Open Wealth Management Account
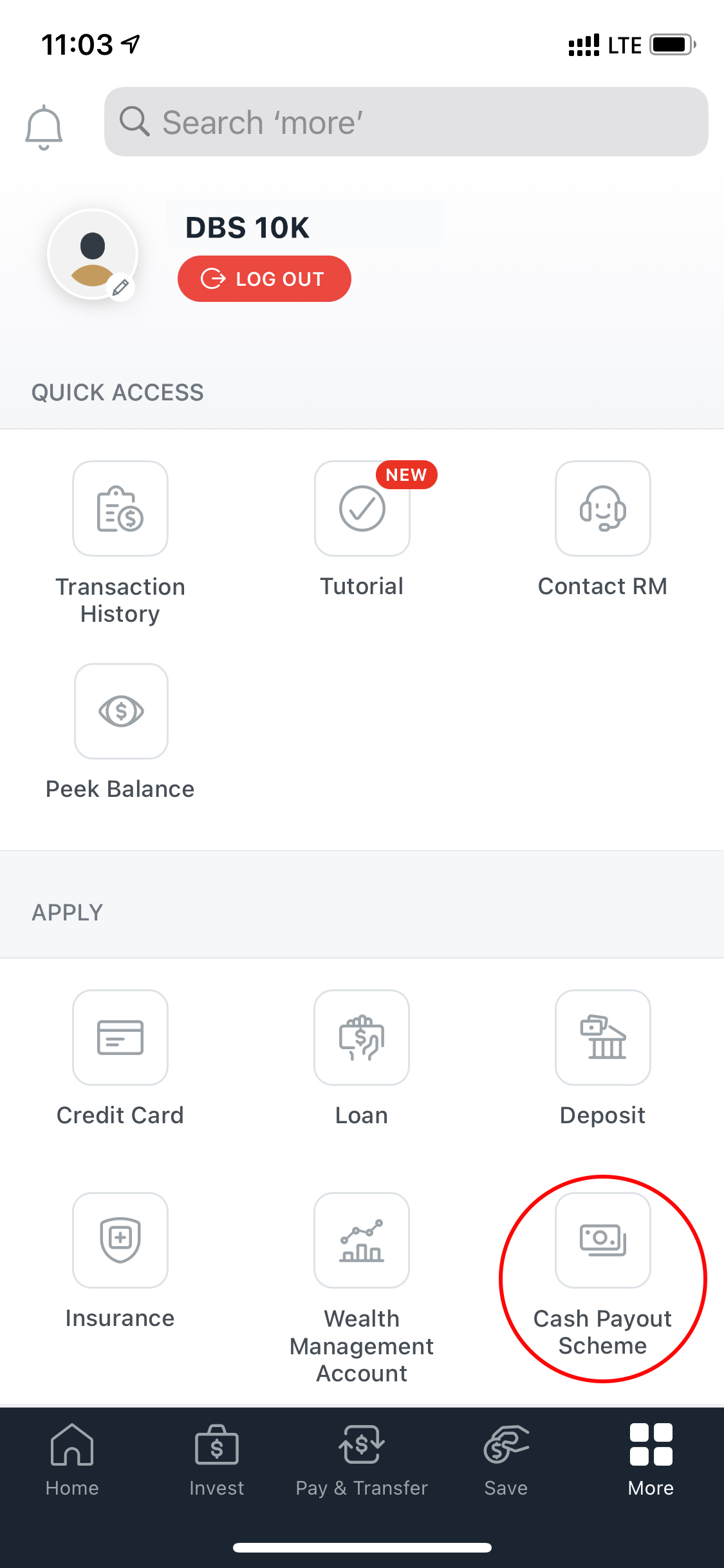 click(x=362, y=1240)
